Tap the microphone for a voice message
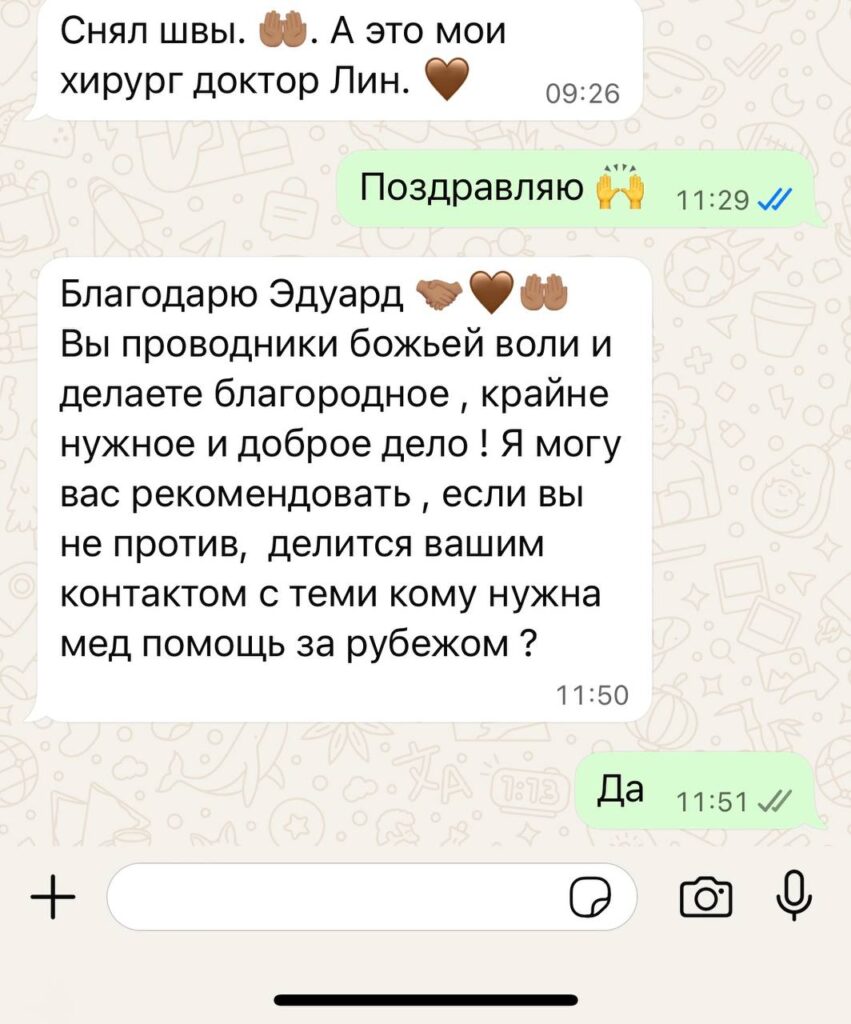 (793, 895)
